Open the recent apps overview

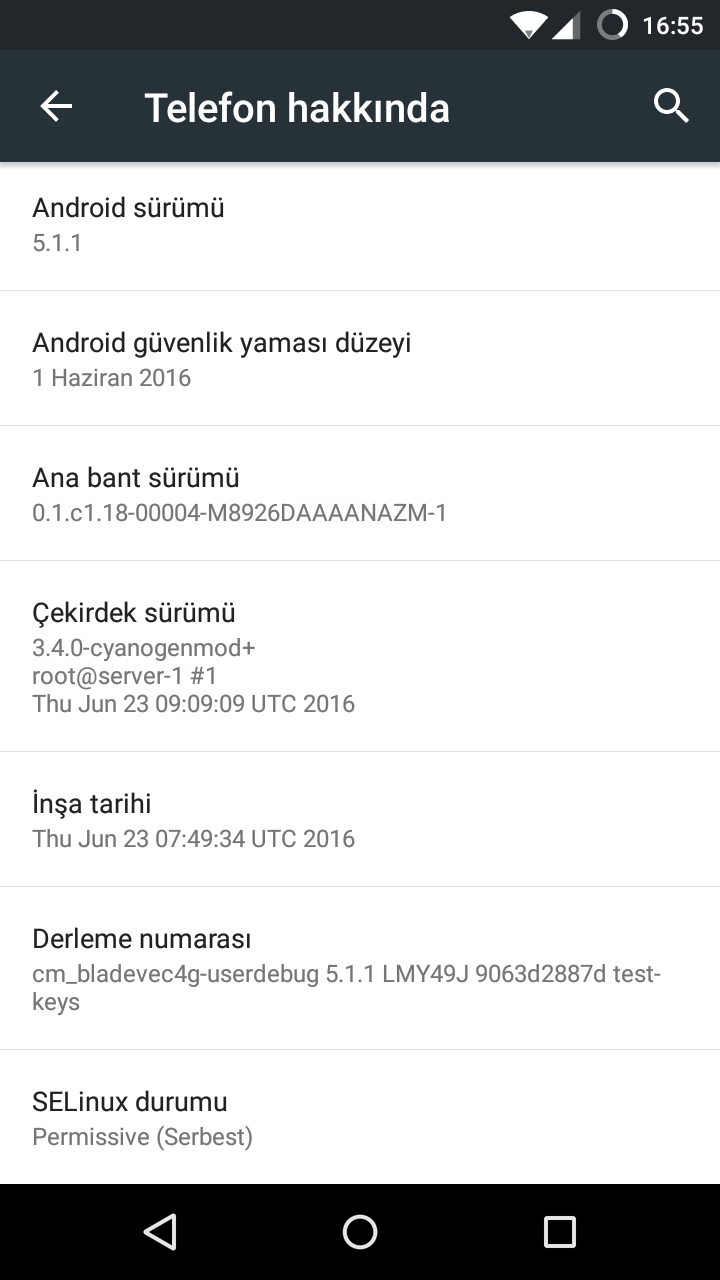pos(560,1232)
